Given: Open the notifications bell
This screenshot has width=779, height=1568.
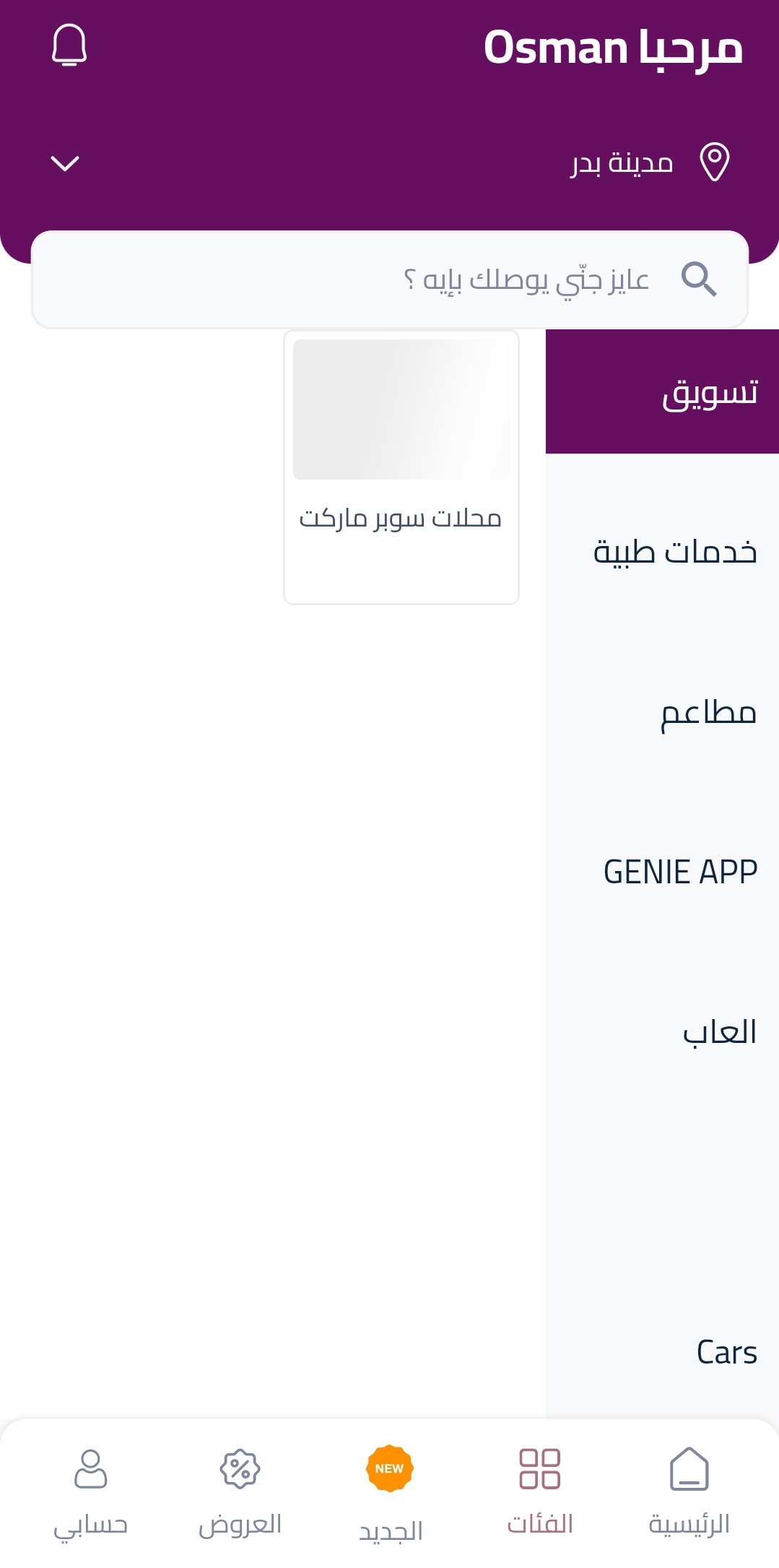Looking at the screenshot, I should click(x=69, y=46).
